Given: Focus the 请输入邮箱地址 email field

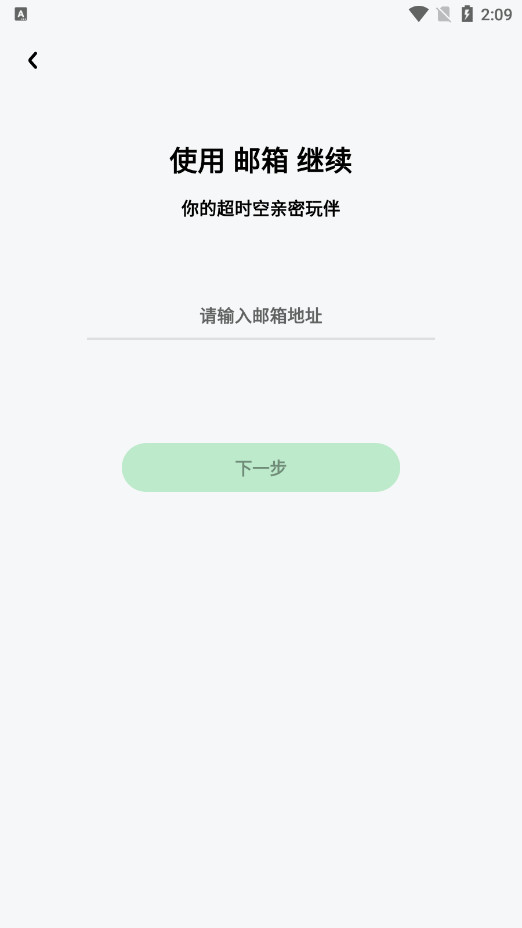Looking at the screenshot, I should point(261,316).
